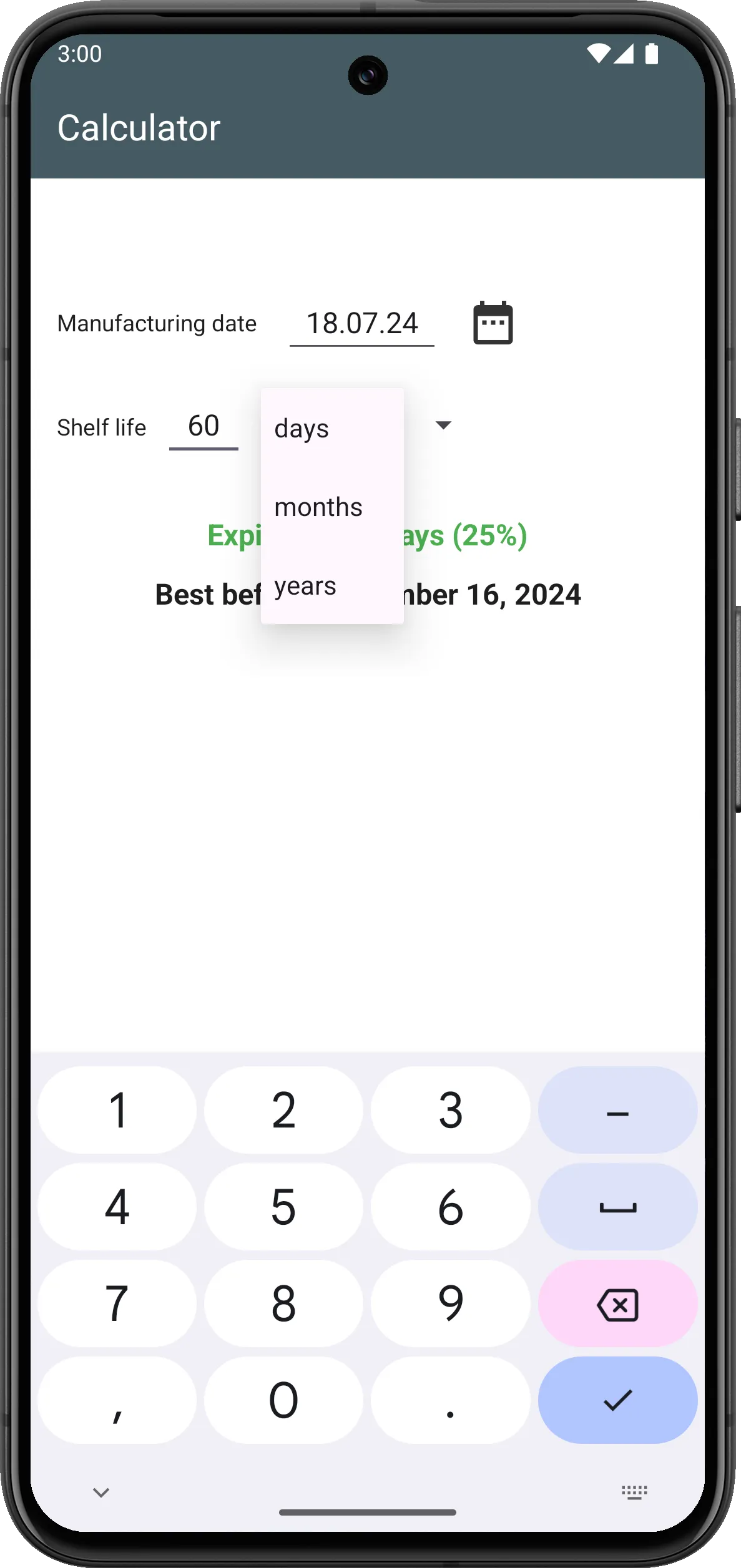
Task: Open the calendar date picker icon
Action: [493, 323]
